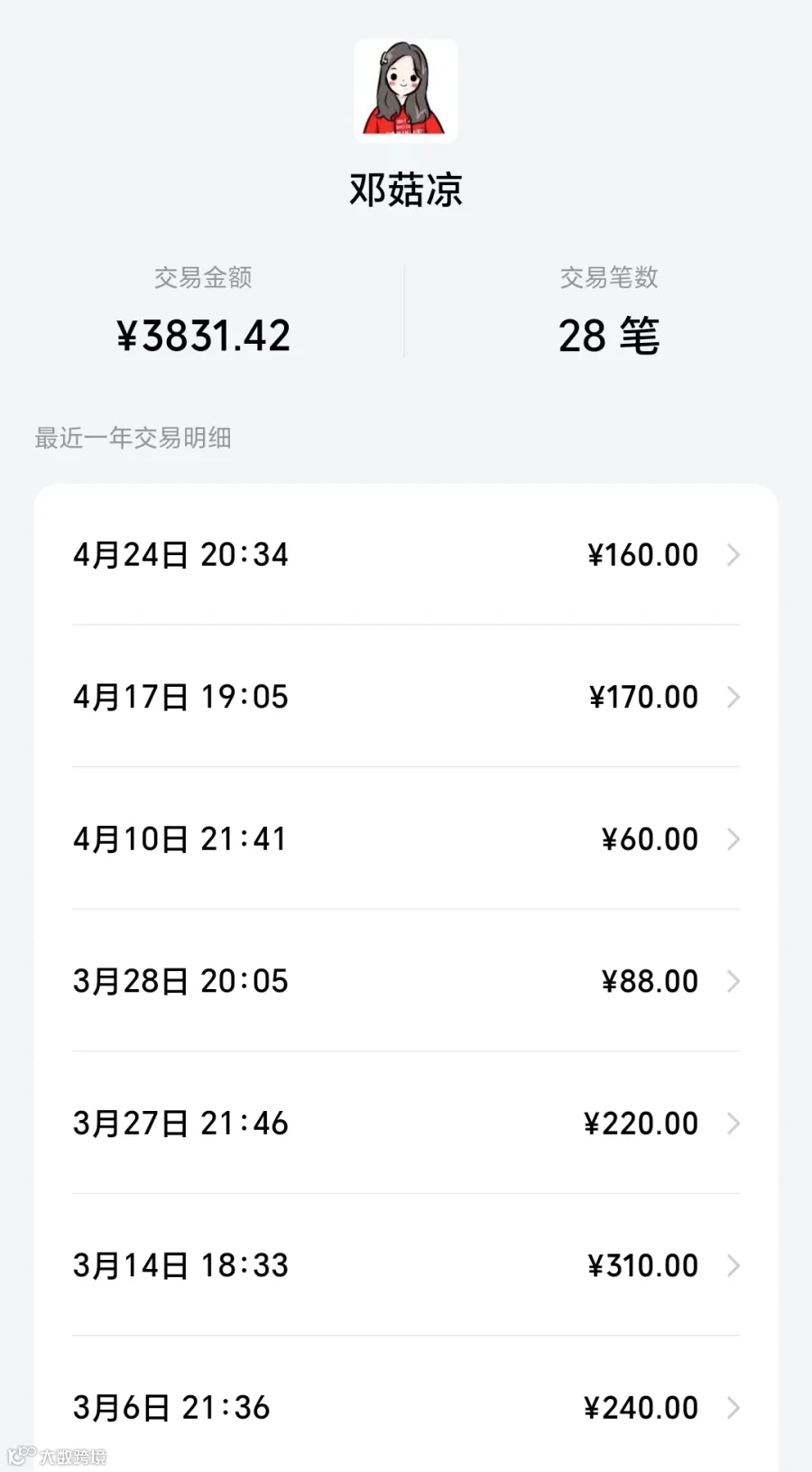Image resolution: width=812 pixels, height=1472 pixels.
Task: View the 4月17日 19:05 transaction details
Action: (406, 696)
